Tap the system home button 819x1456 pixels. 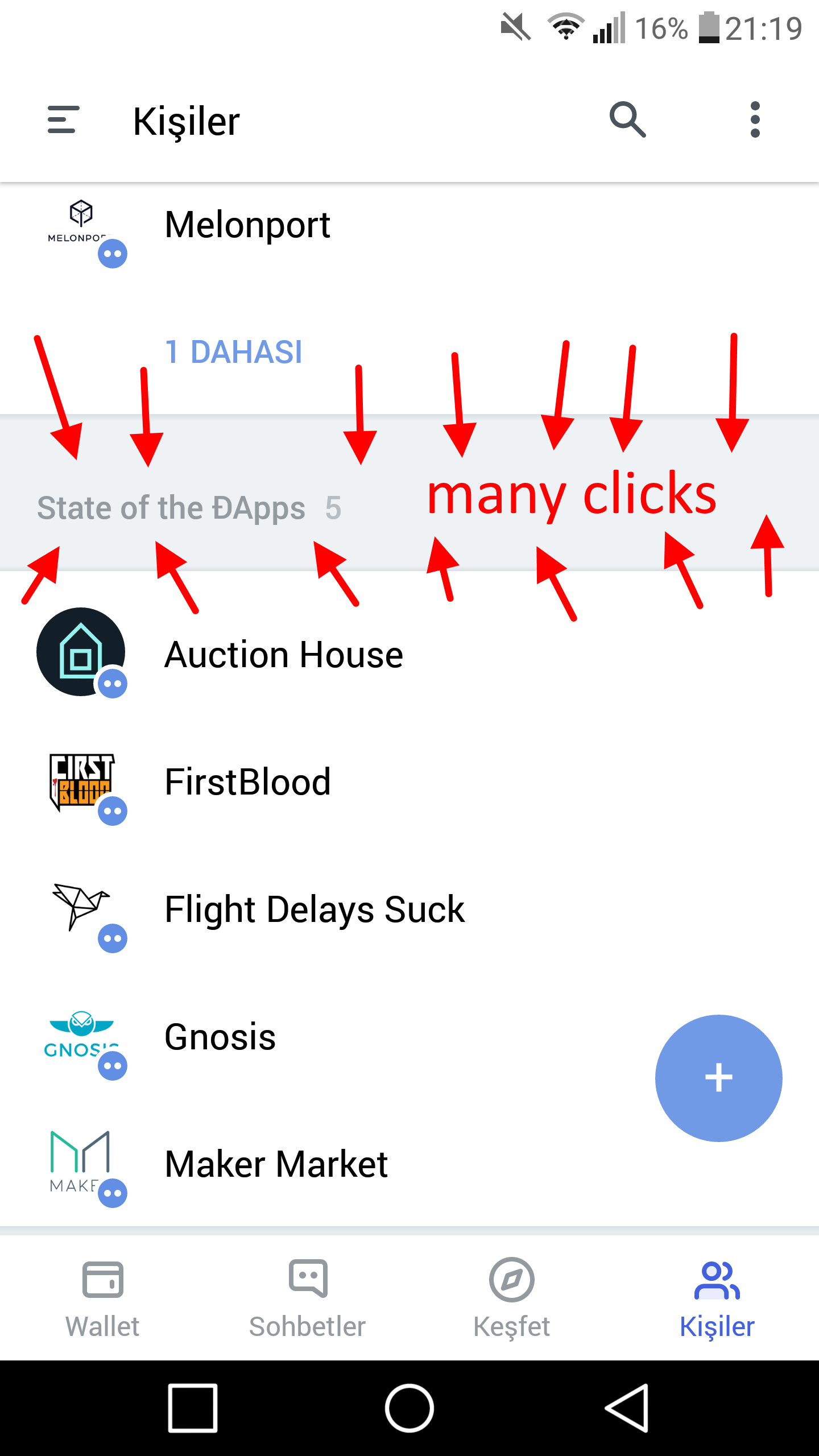pos(409,1408)
